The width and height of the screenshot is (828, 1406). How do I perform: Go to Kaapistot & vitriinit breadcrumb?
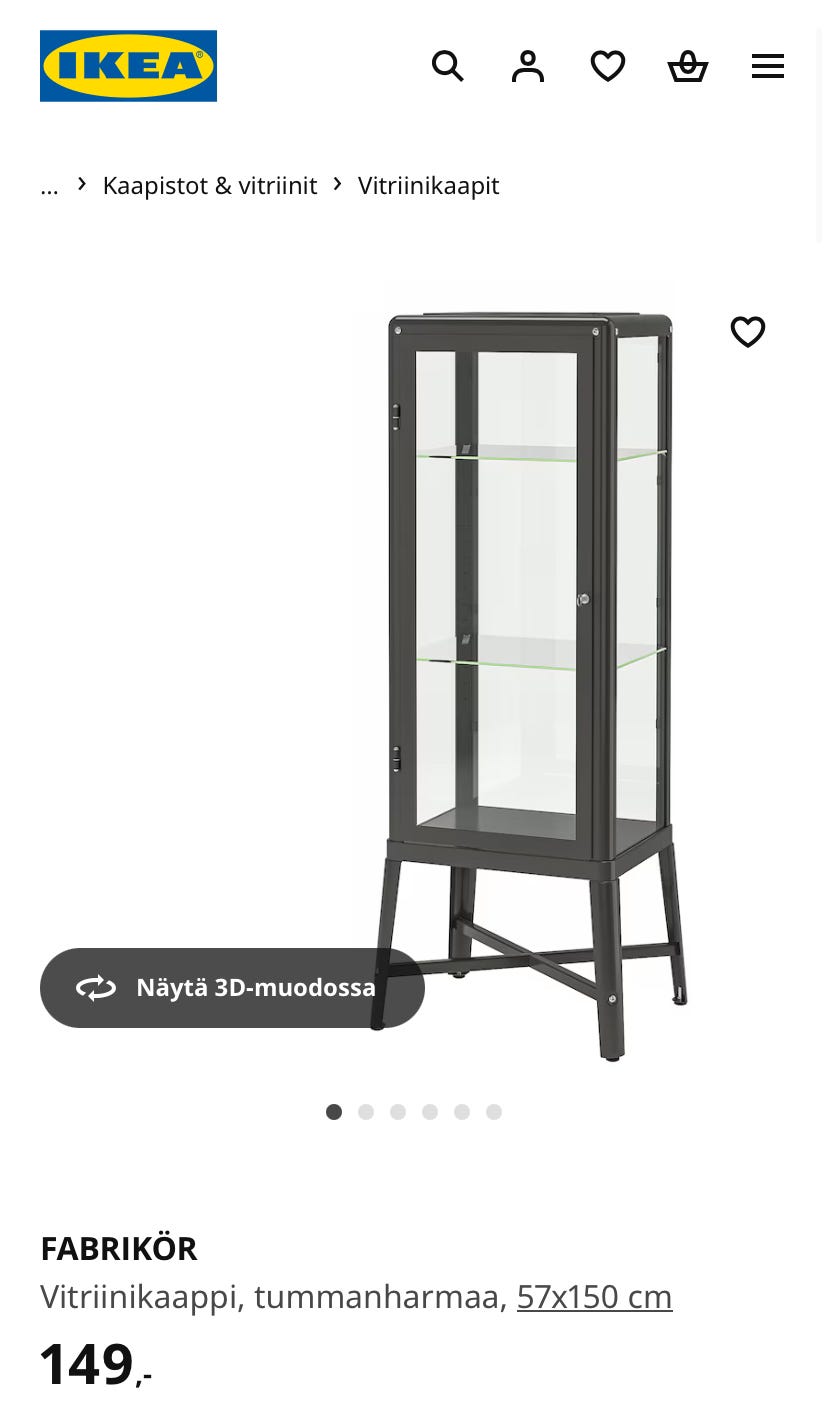click(x=210, y=185)
